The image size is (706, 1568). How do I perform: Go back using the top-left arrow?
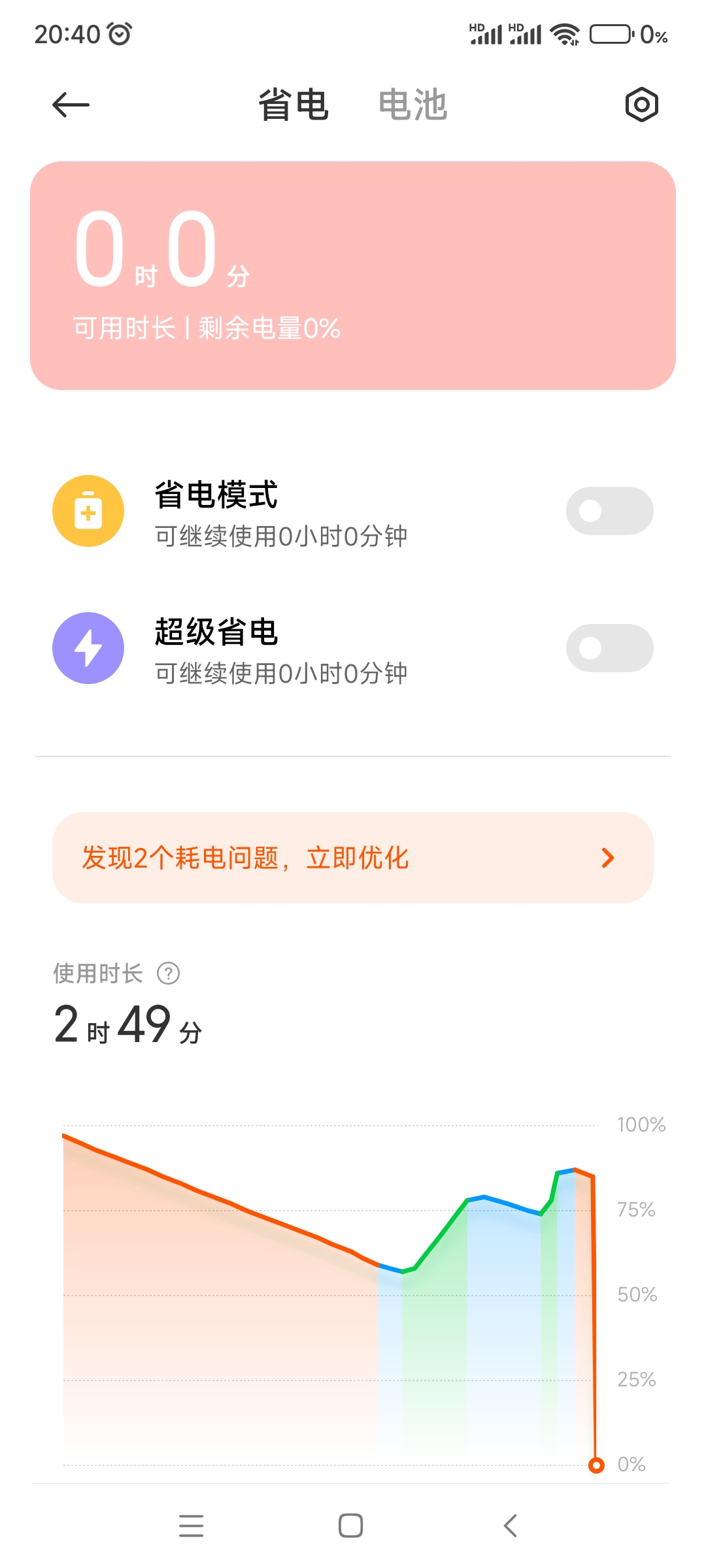click(71, 105)
